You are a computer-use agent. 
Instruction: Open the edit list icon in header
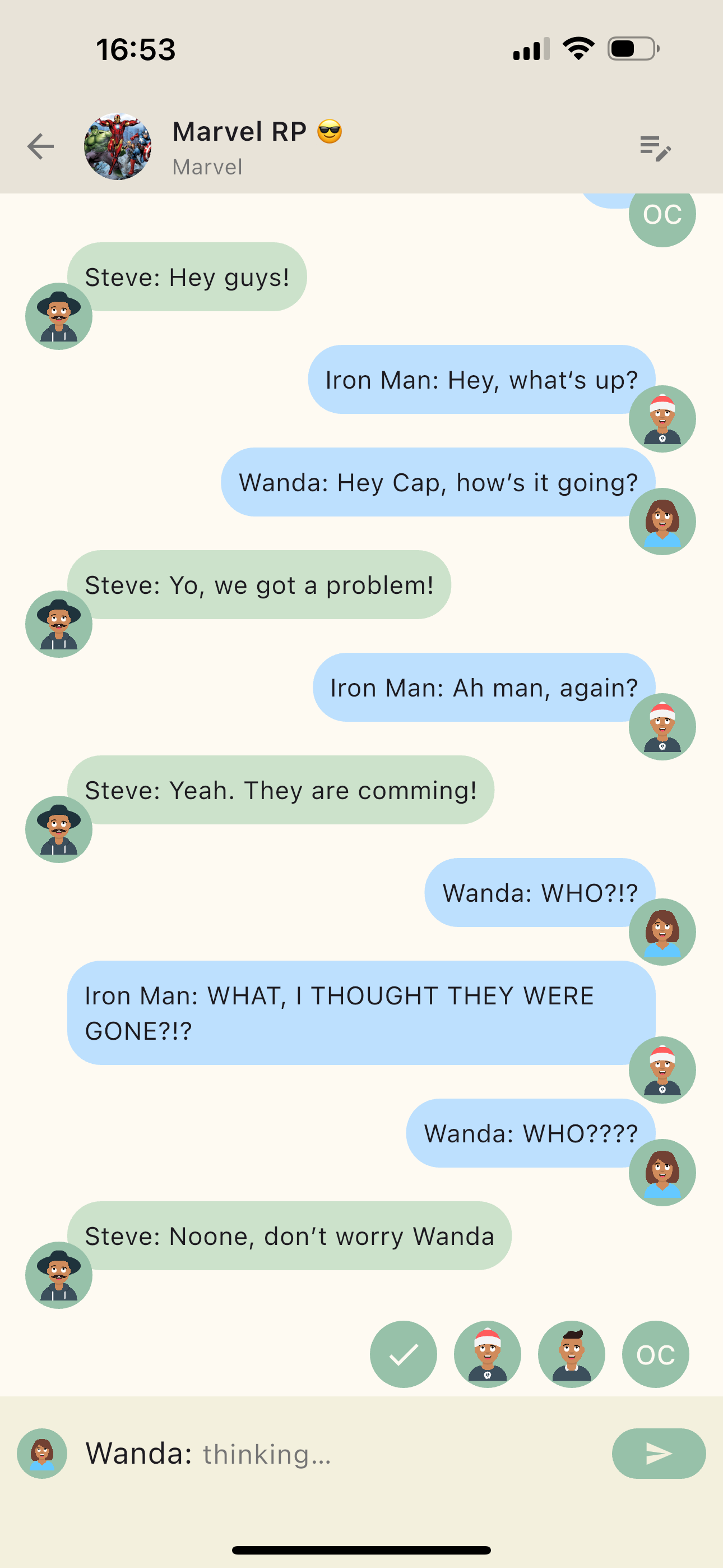coord(655,148)
